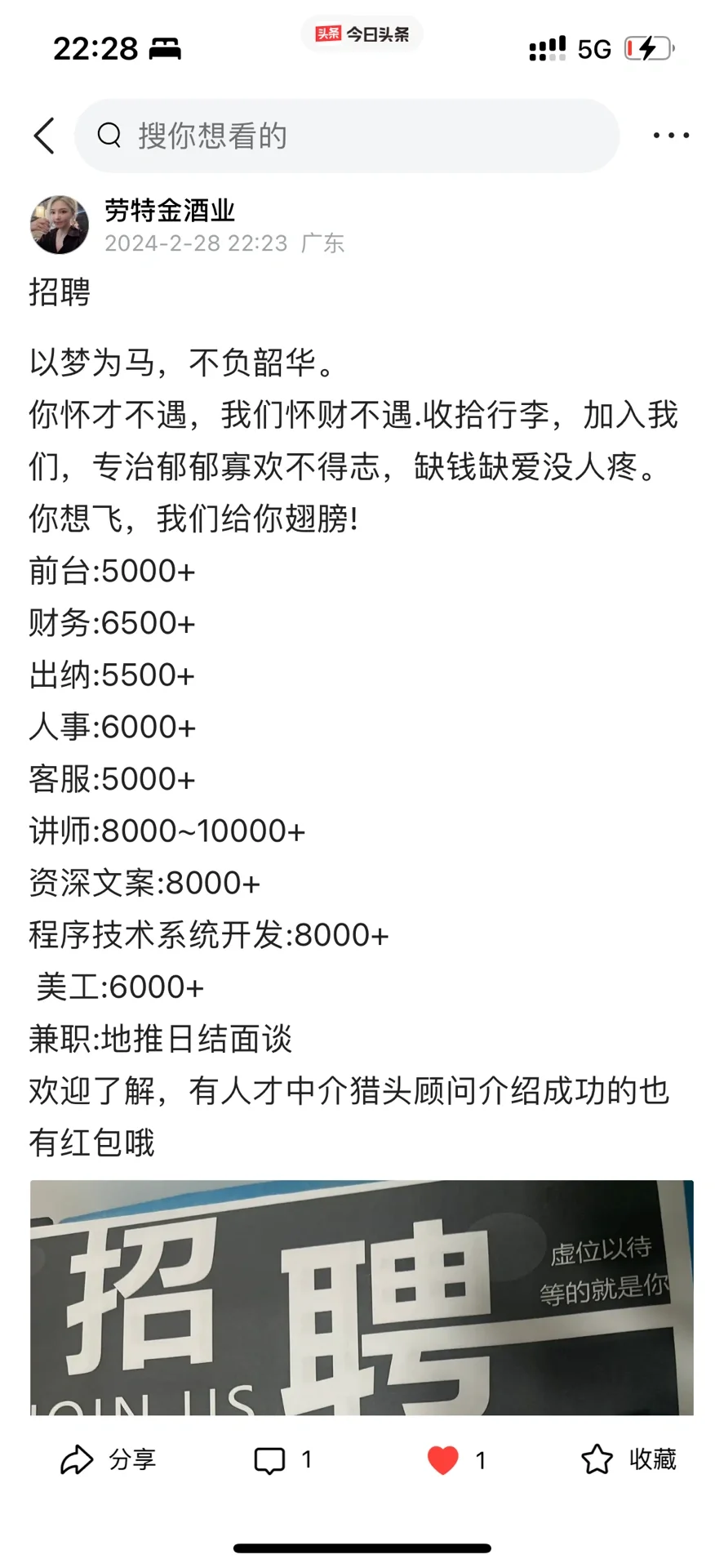
Task: Share this post via 分享
Action: (x=108, y=1459)
